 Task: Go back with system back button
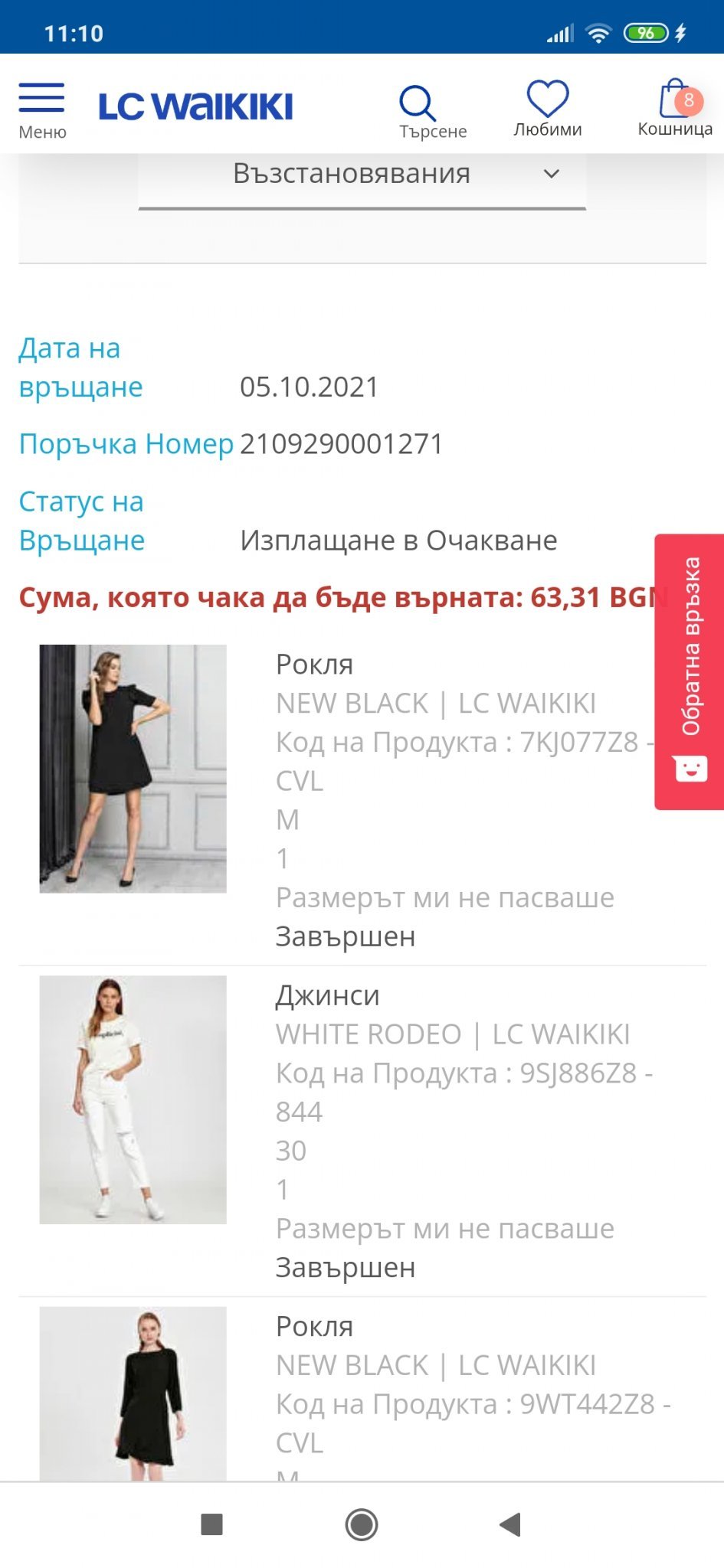point(510,1524)
